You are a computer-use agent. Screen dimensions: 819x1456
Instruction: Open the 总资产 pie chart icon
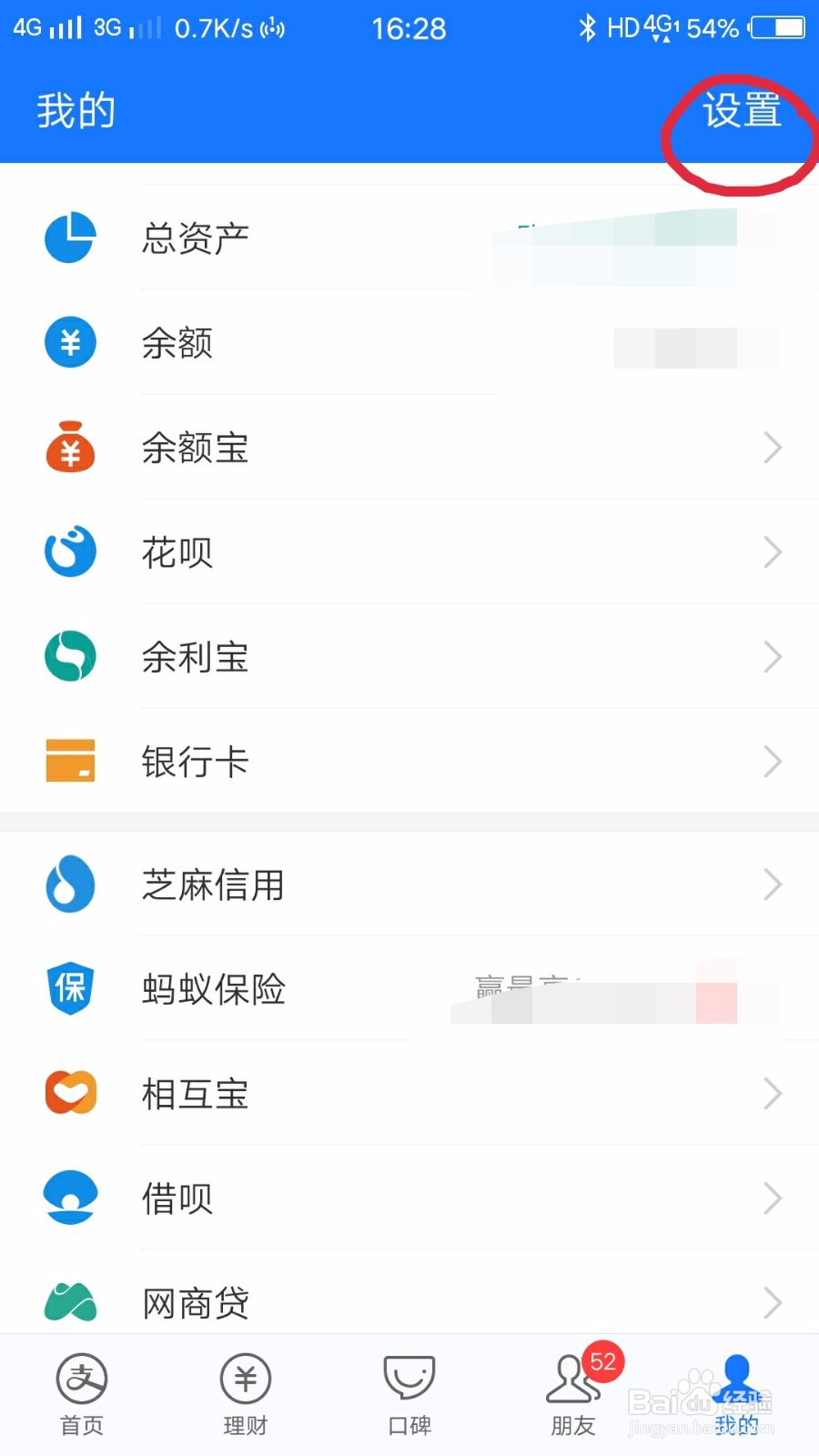coord(70,238)
